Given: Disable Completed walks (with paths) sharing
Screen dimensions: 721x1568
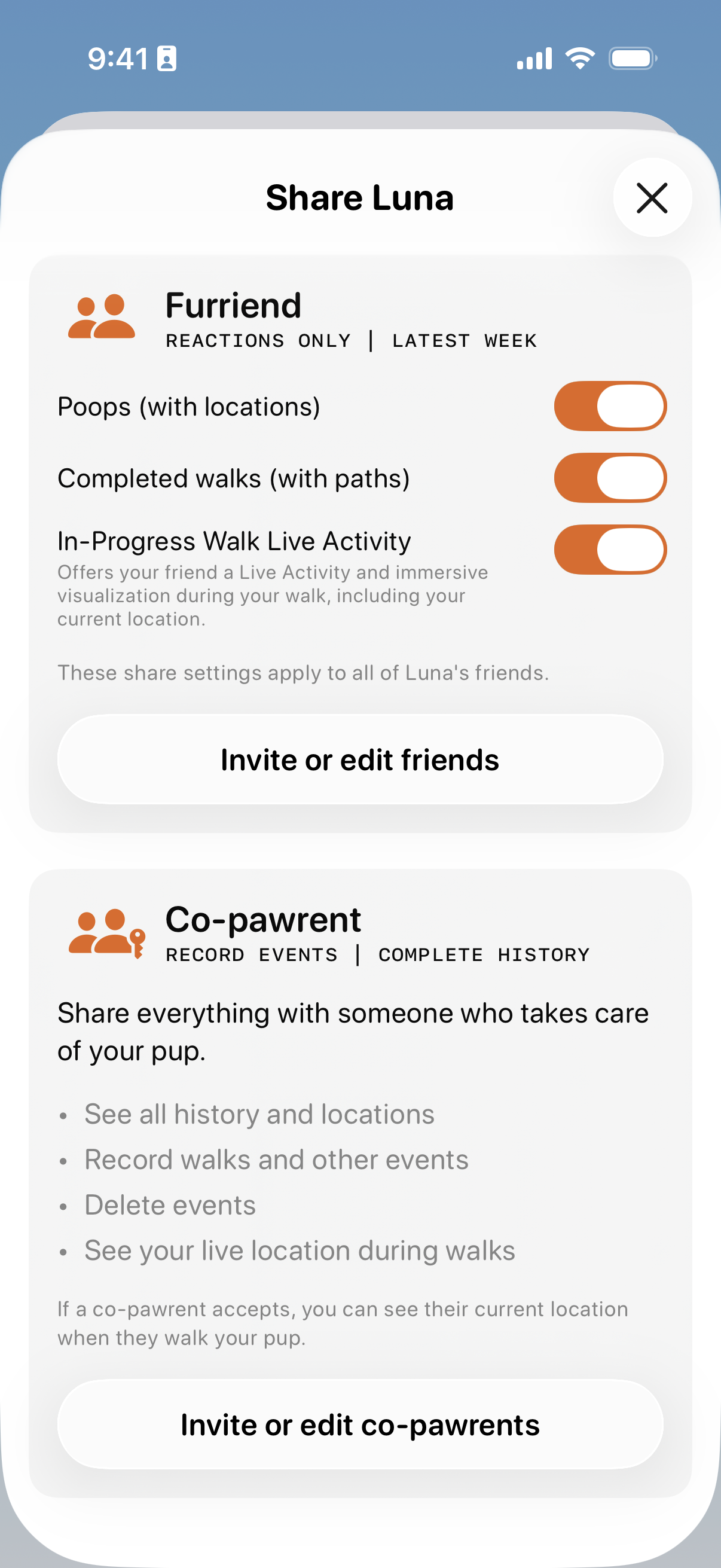Looking at the screenshot, I should point(610,478).
